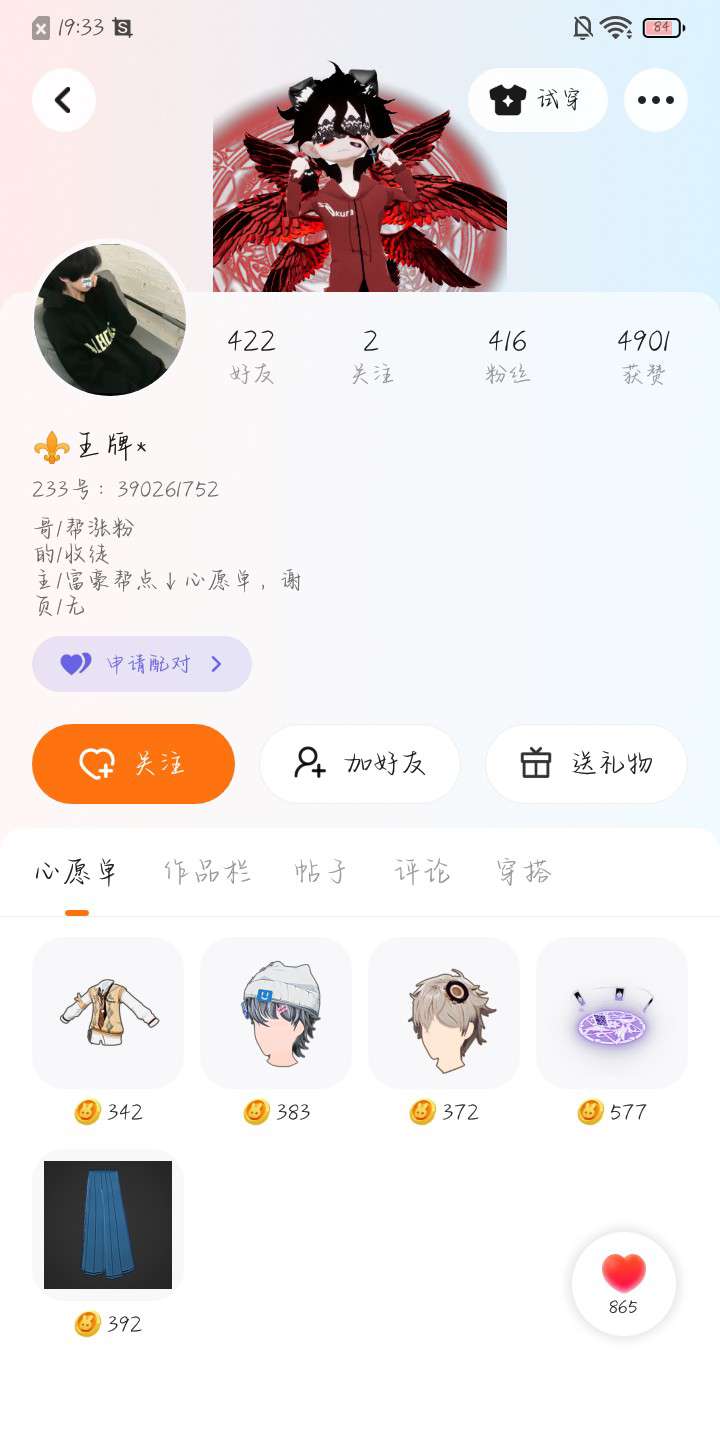Viewport: 720px width, 1436px height.
Task: Switch to the 穿搭 tab
Action: 524,872
